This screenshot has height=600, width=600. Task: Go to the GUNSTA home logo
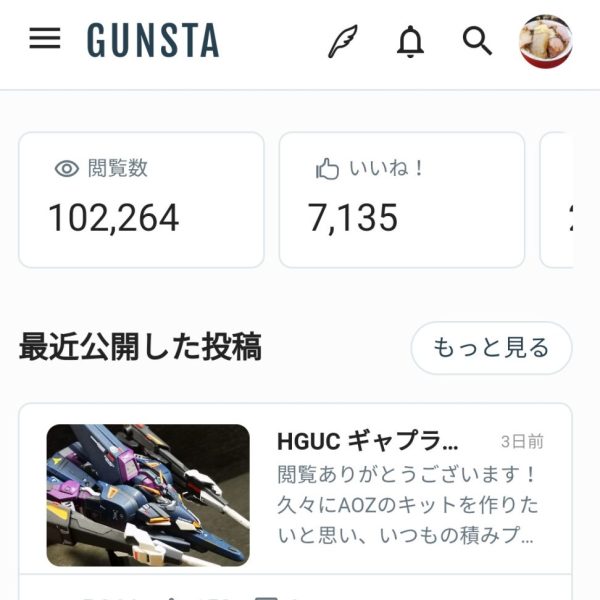tap(153, 41)
